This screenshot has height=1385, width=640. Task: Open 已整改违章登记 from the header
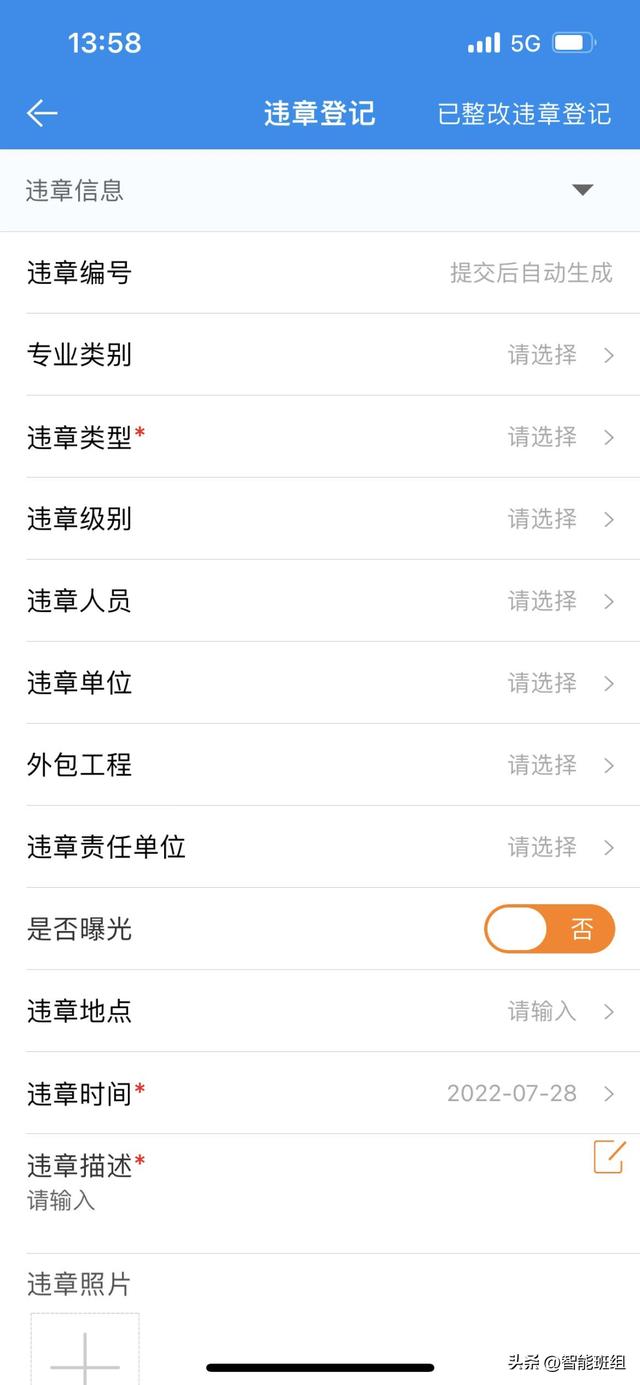[524, 114]
